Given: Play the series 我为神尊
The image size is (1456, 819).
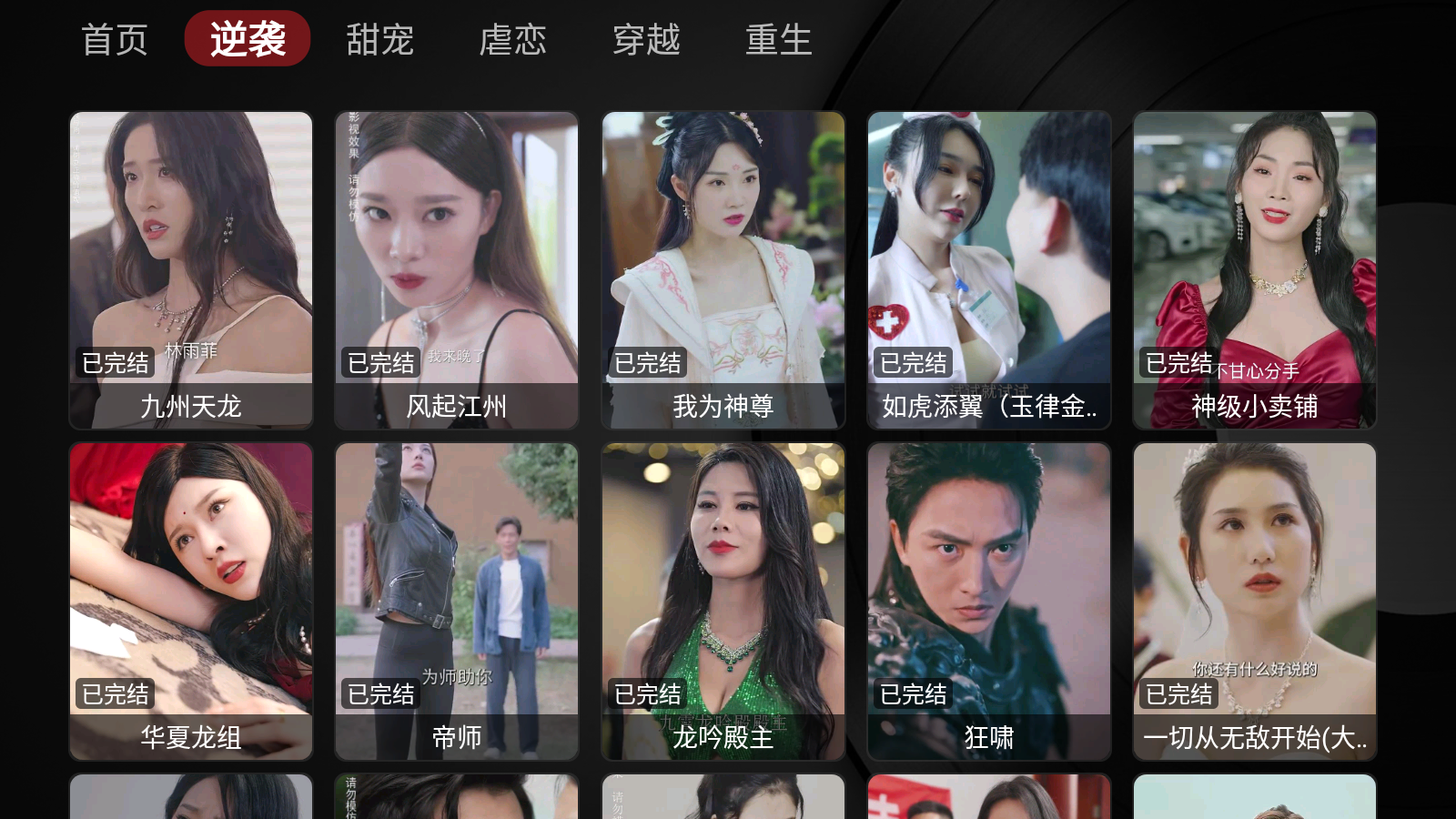Looking at the screenshot, I should [x=723, y=269].
